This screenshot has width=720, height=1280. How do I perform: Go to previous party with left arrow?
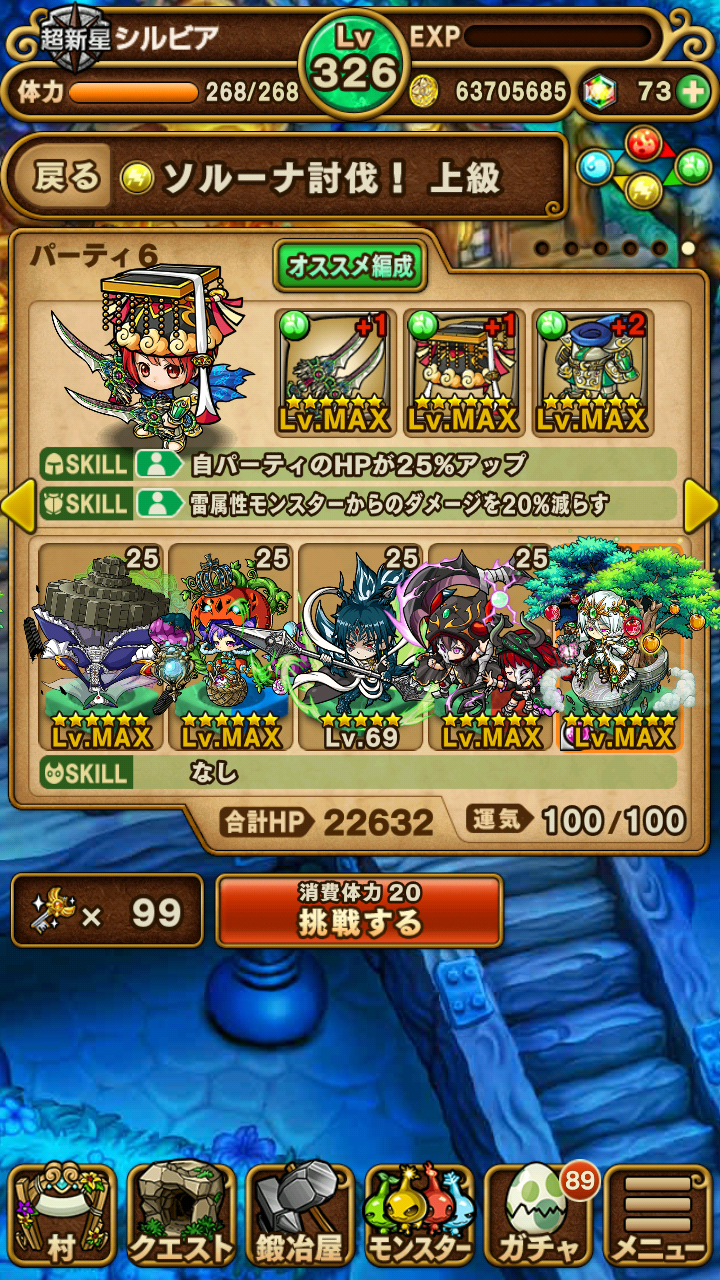[17, 505]
